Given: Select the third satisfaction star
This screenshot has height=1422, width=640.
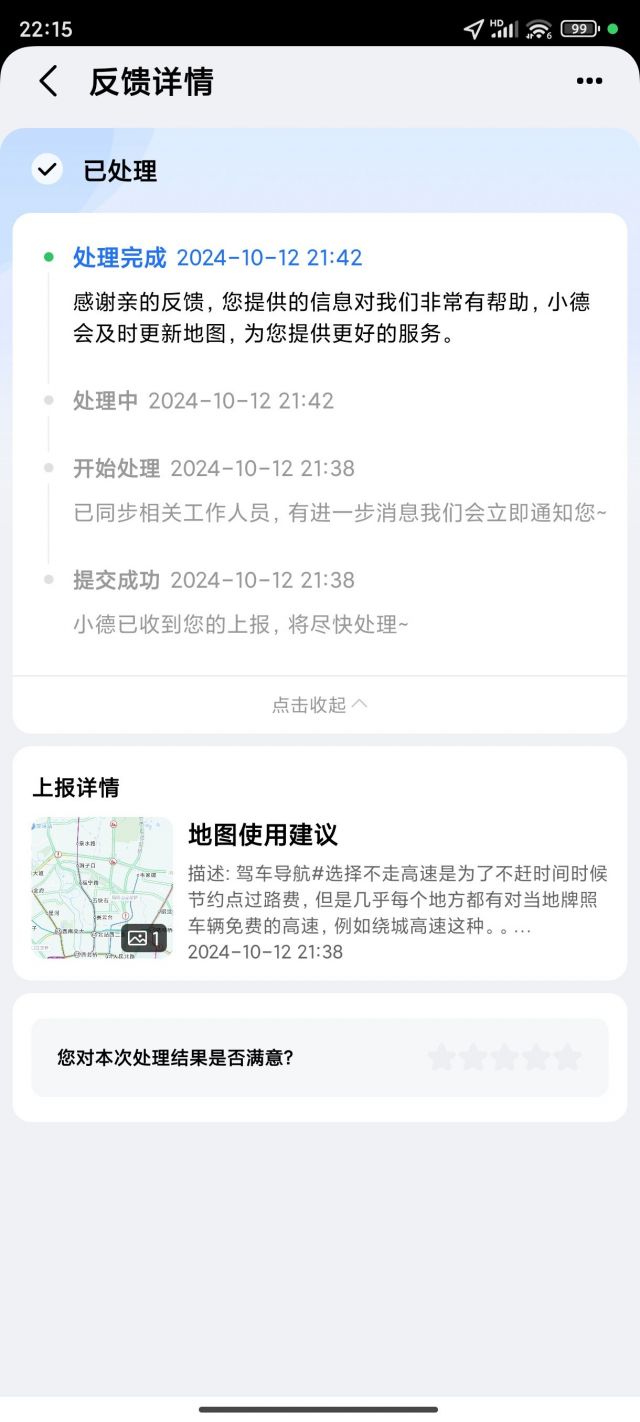Looking at the screenshot, I should (x=504, y=1057).
